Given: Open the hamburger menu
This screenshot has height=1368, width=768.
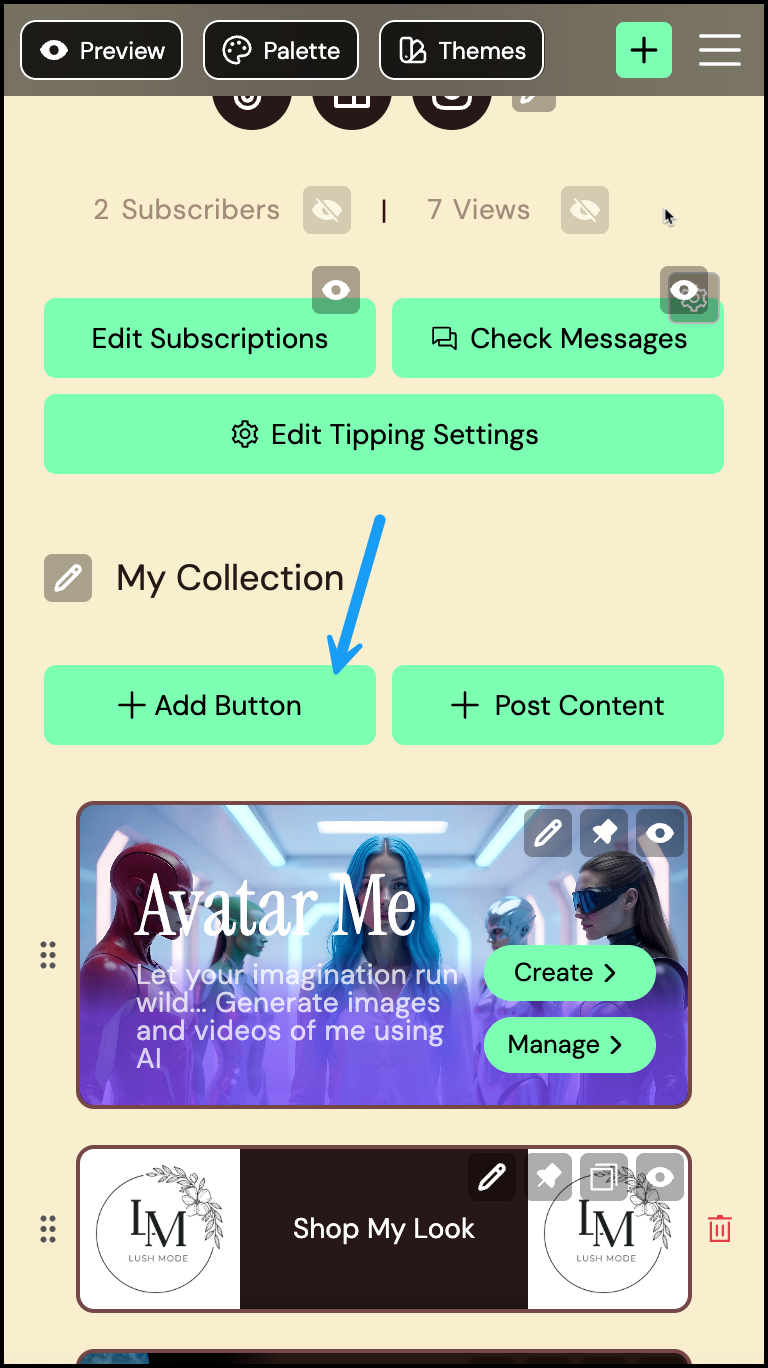Looking at the screenshot, I should [720, 50].
